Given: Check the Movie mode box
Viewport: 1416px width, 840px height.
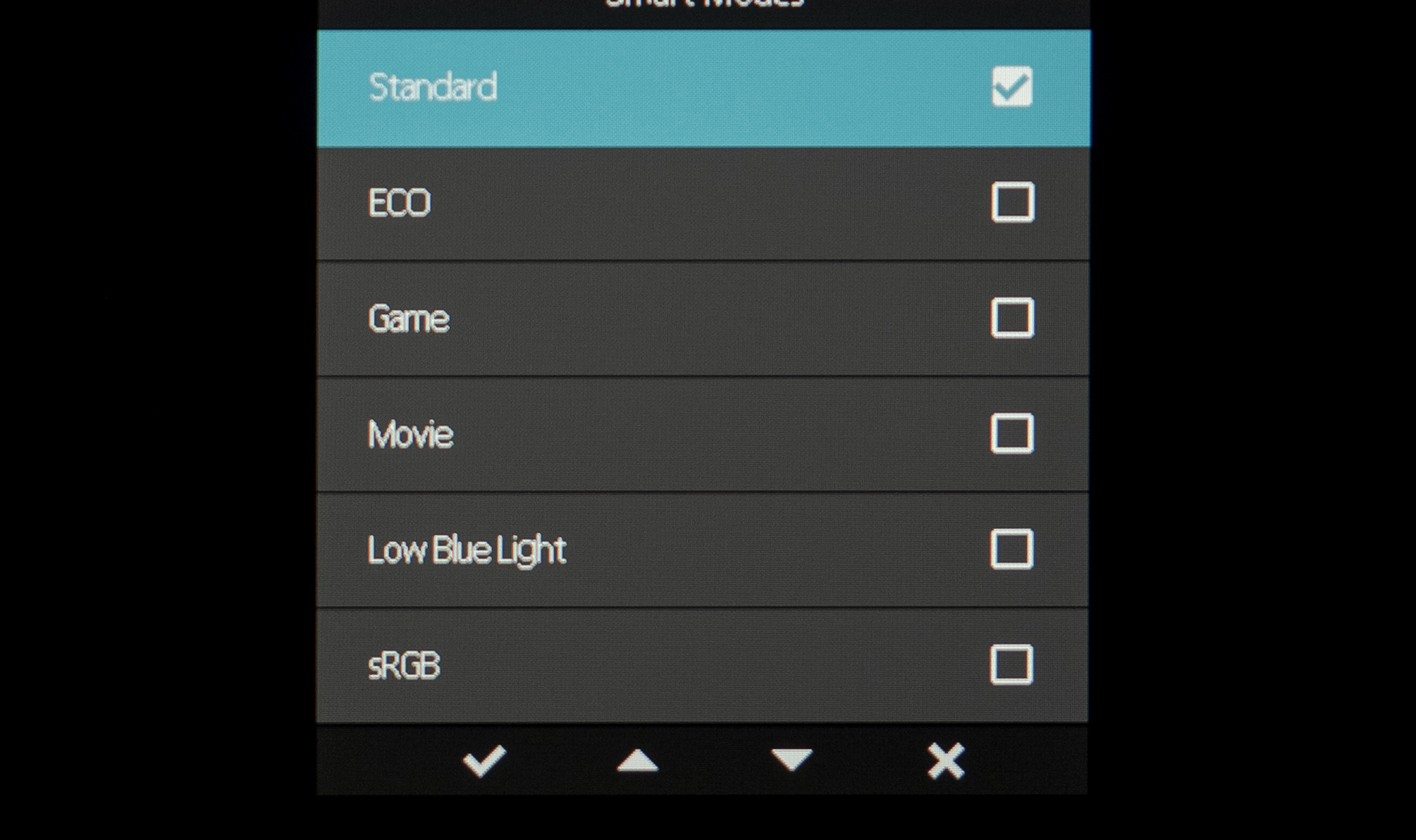Looking at the screenshot, I should (1012, 433).
